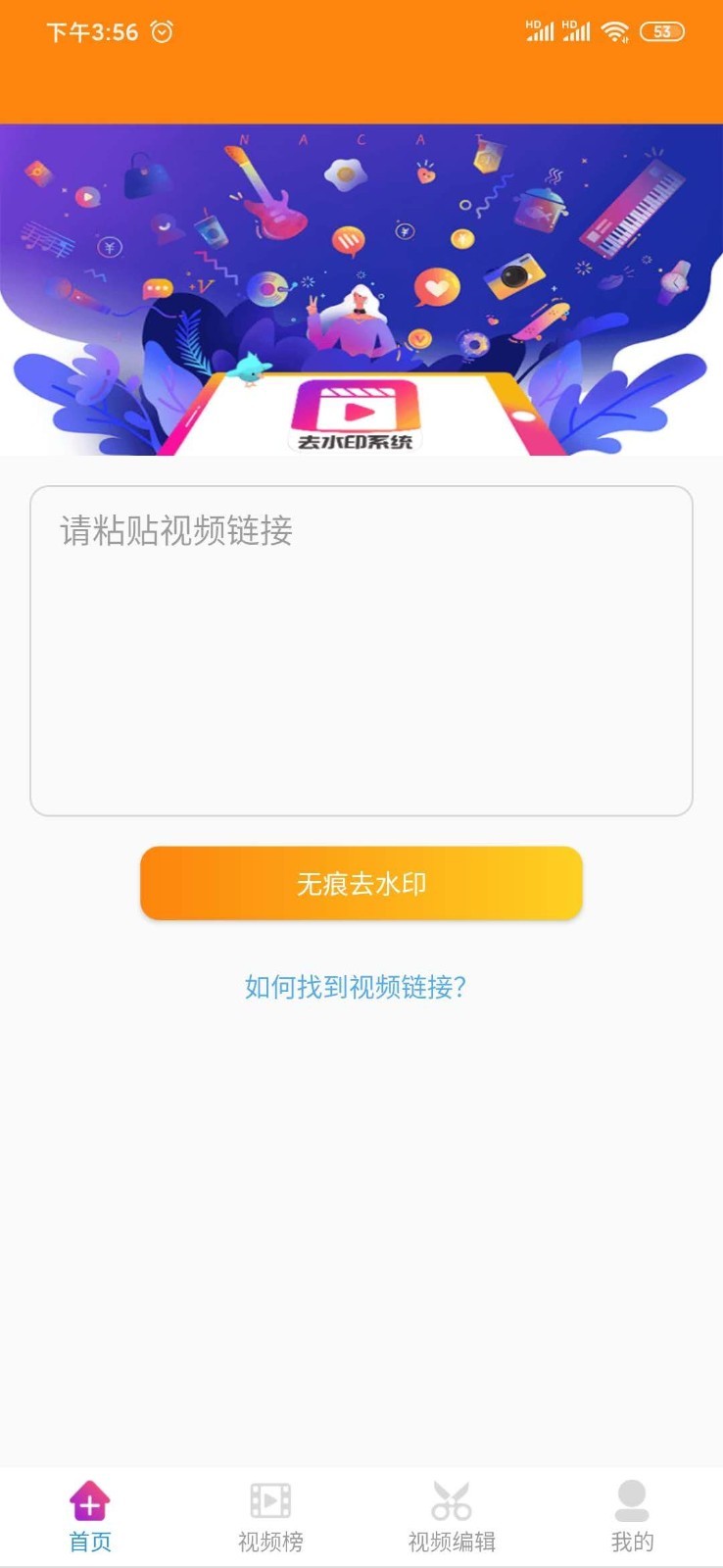This screenshot has height=1568, width=723.
Task: Switch to the 首页 tab
Action: pyautogui.click(x=90, y=1517)
